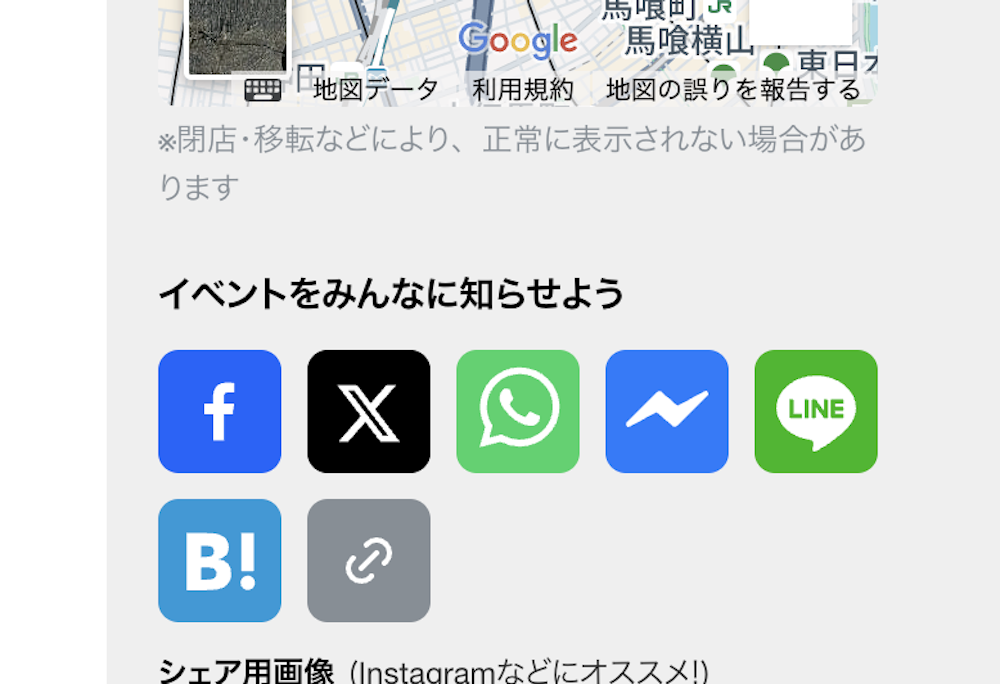Open the map keyboard shortcuts icon
Viewport: 1000px width, 684px height.
point(263,90)
